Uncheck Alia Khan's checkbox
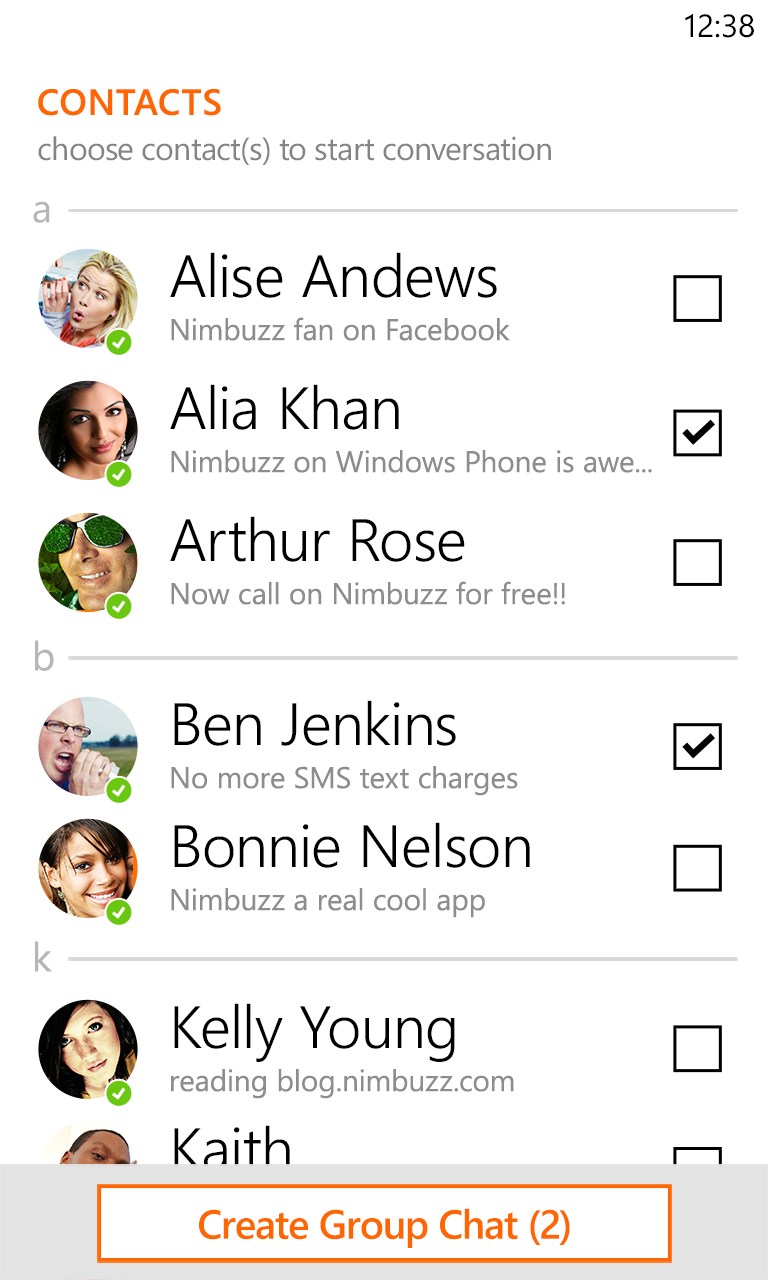The image size is (768, 1280). pos(697,432)
